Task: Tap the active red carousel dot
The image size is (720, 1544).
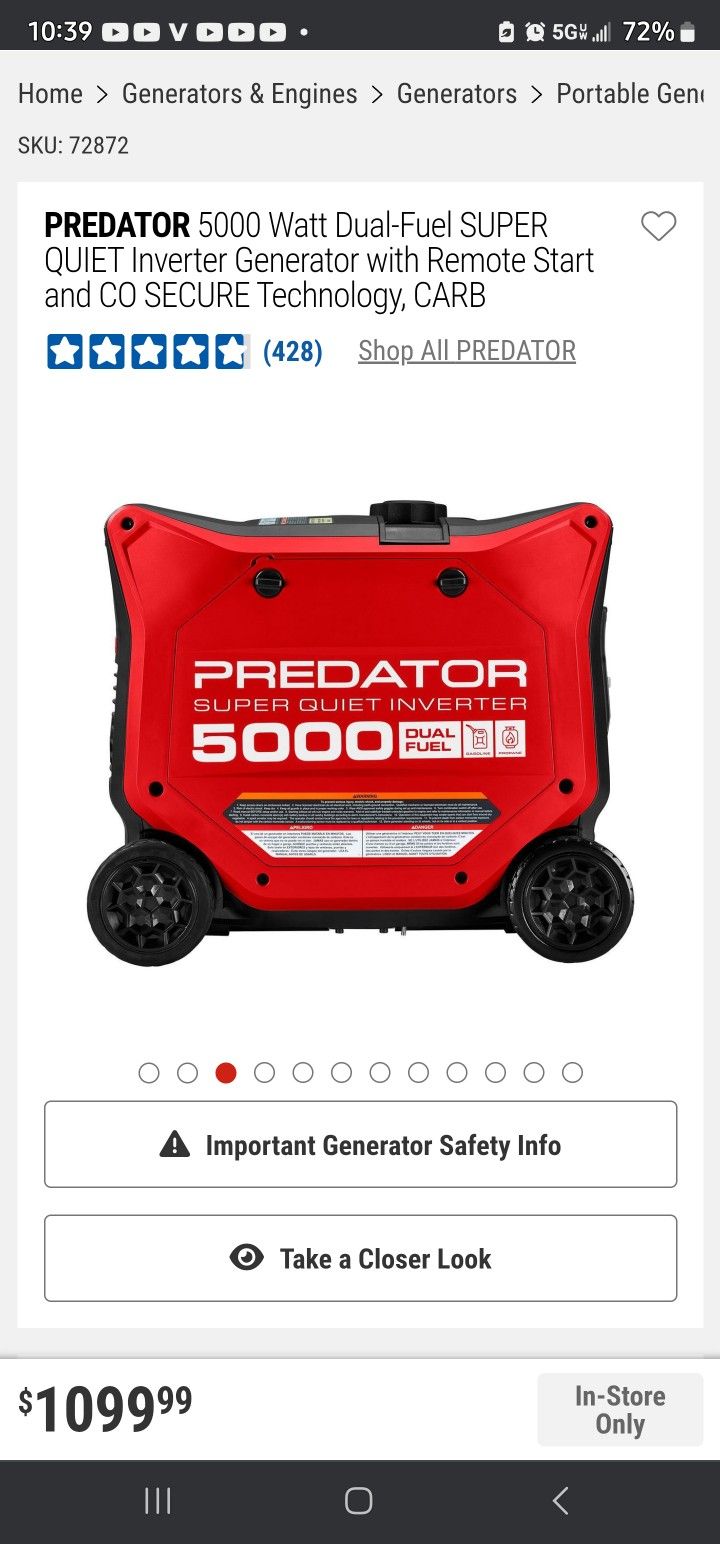Action: pyautogui.click(x=226, y=1072)
